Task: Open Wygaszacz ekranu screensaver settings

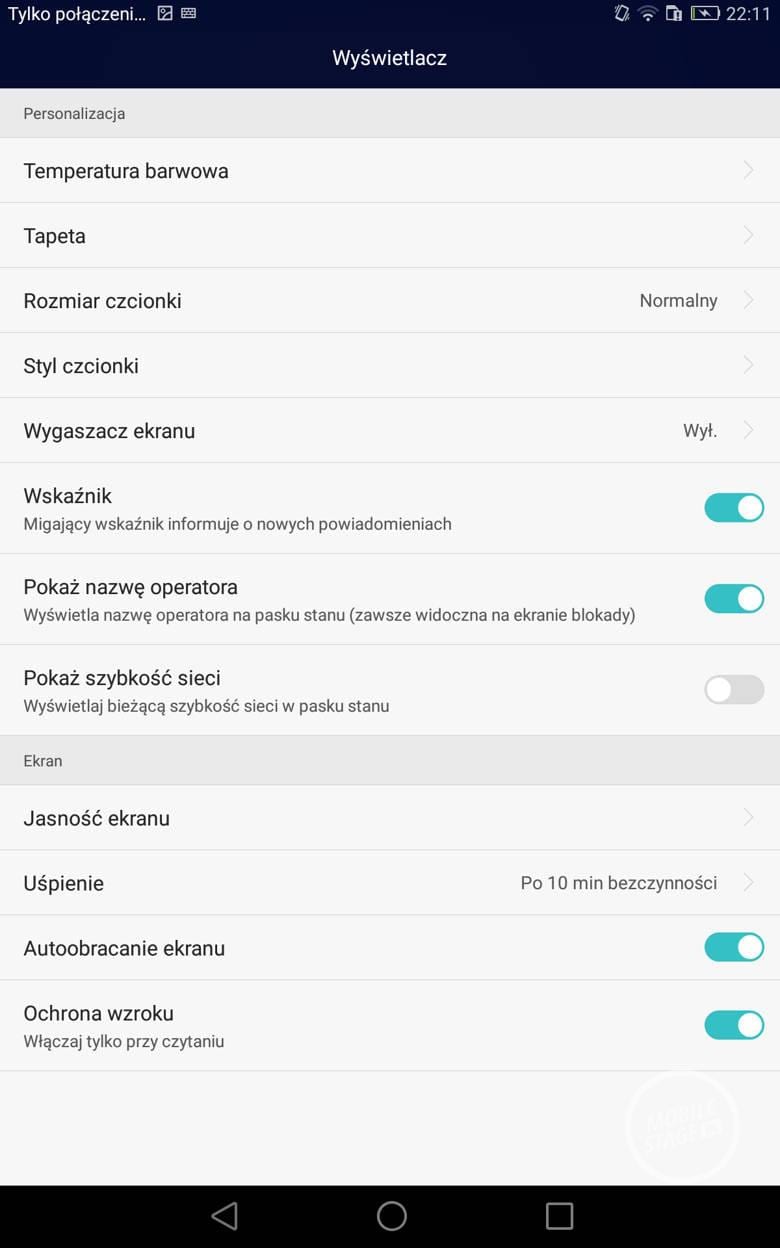Action: [390, 430]
